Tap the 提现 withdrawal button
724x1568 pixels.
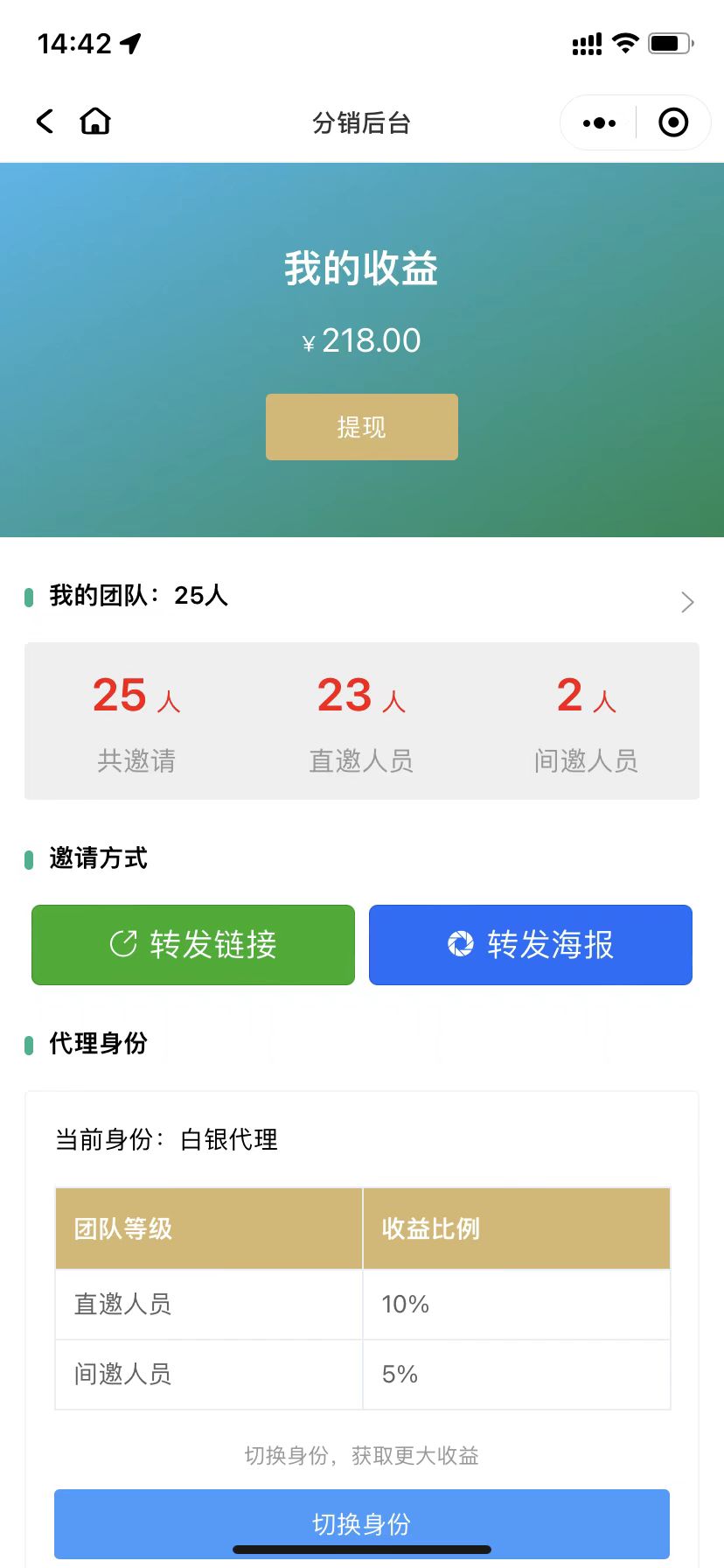click(361, 427)
